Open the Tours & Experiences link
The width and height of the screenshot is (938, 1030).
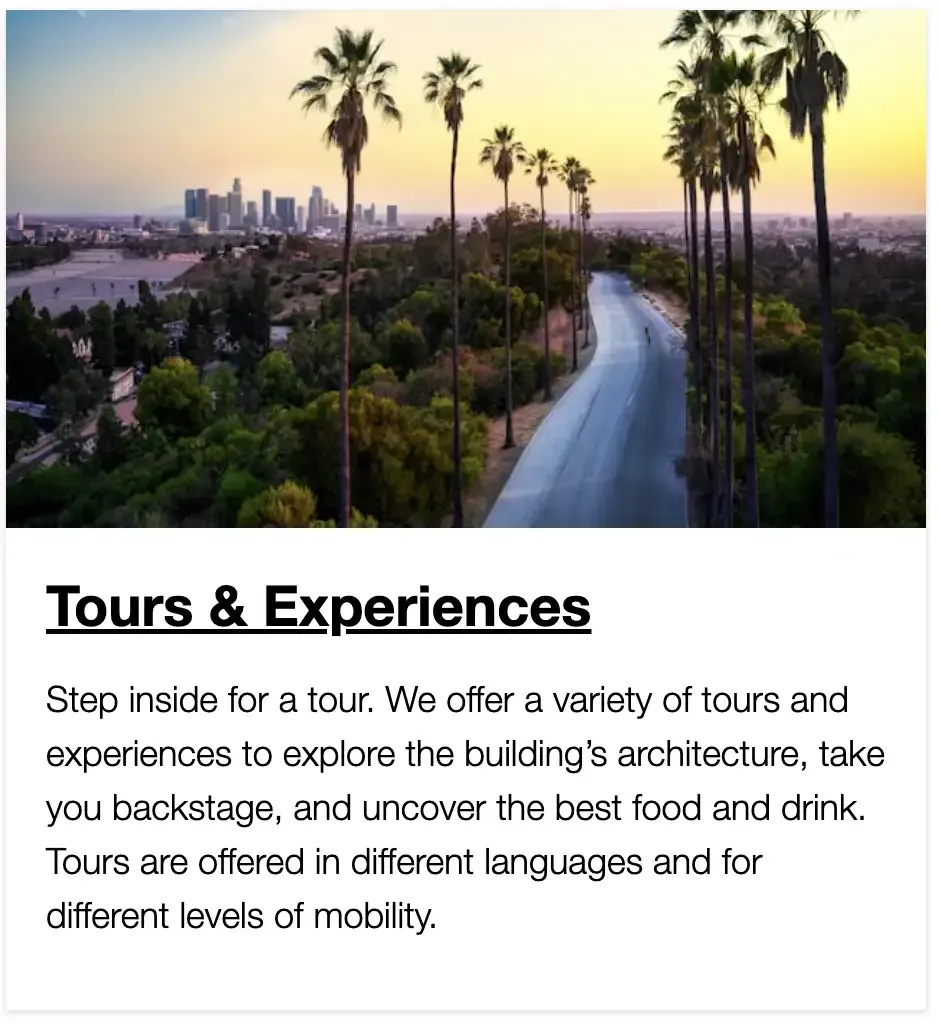(318, 606)
